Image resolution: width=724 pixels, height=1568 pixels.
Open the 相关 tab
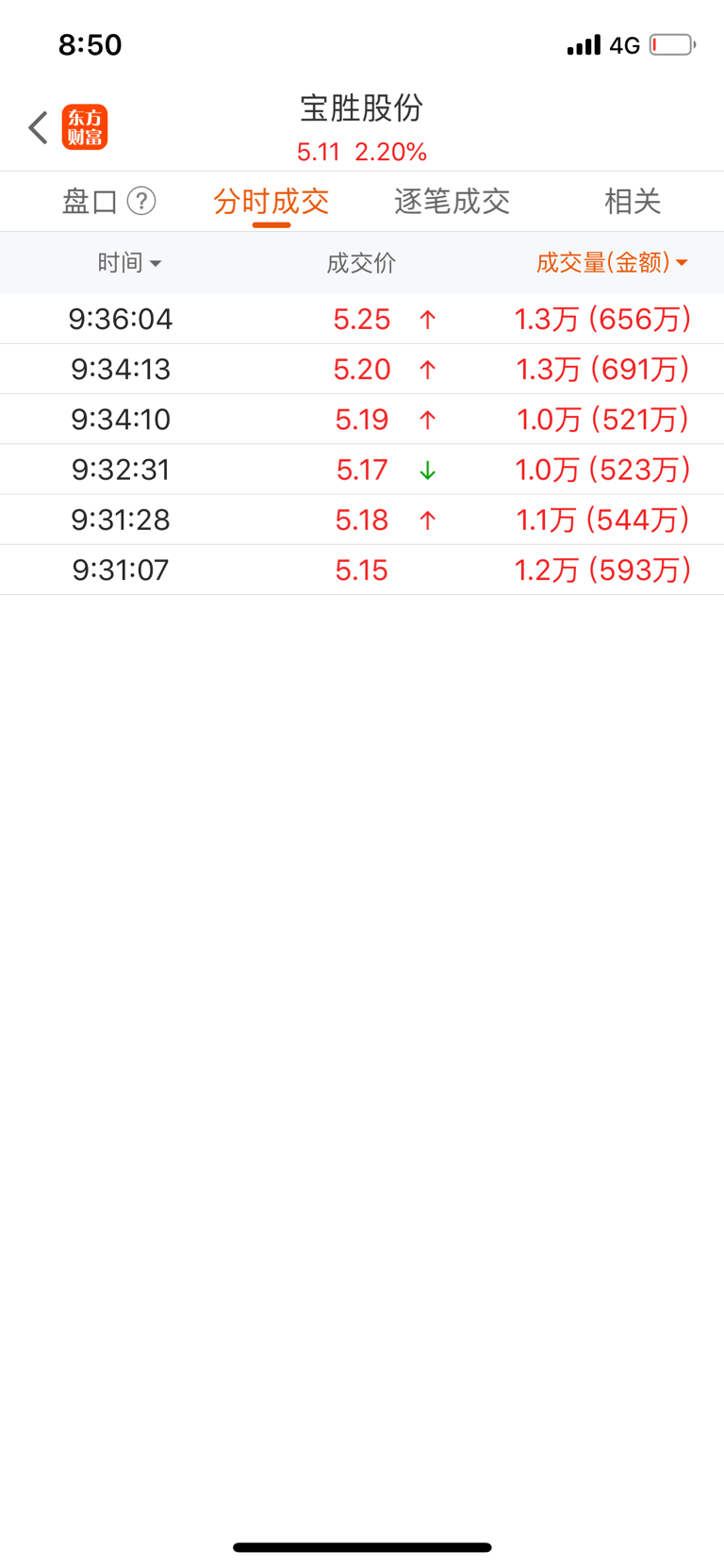pos(632,201)
